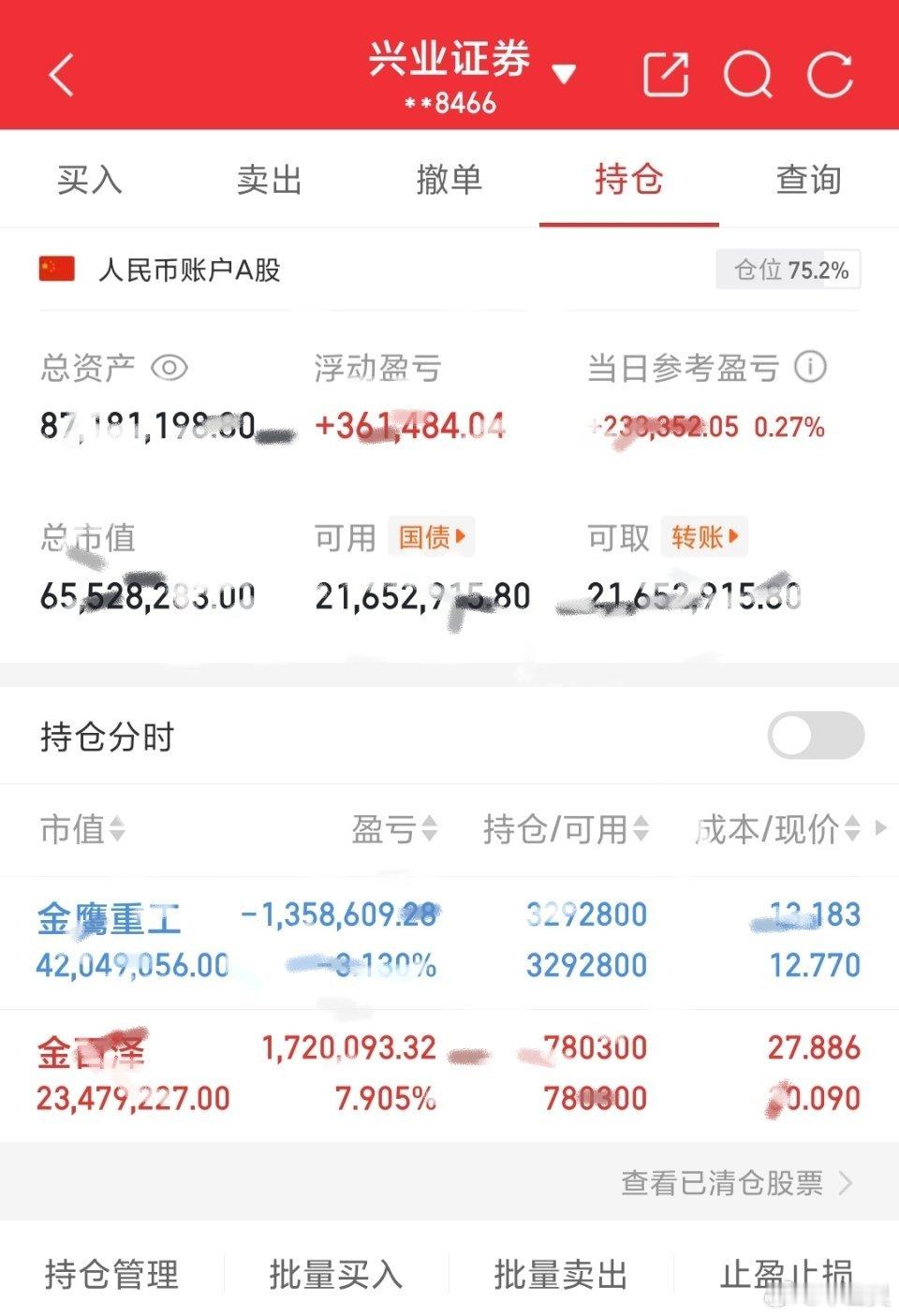
Task: Switch to the 撤单 tab
Action: pos(449,180)
